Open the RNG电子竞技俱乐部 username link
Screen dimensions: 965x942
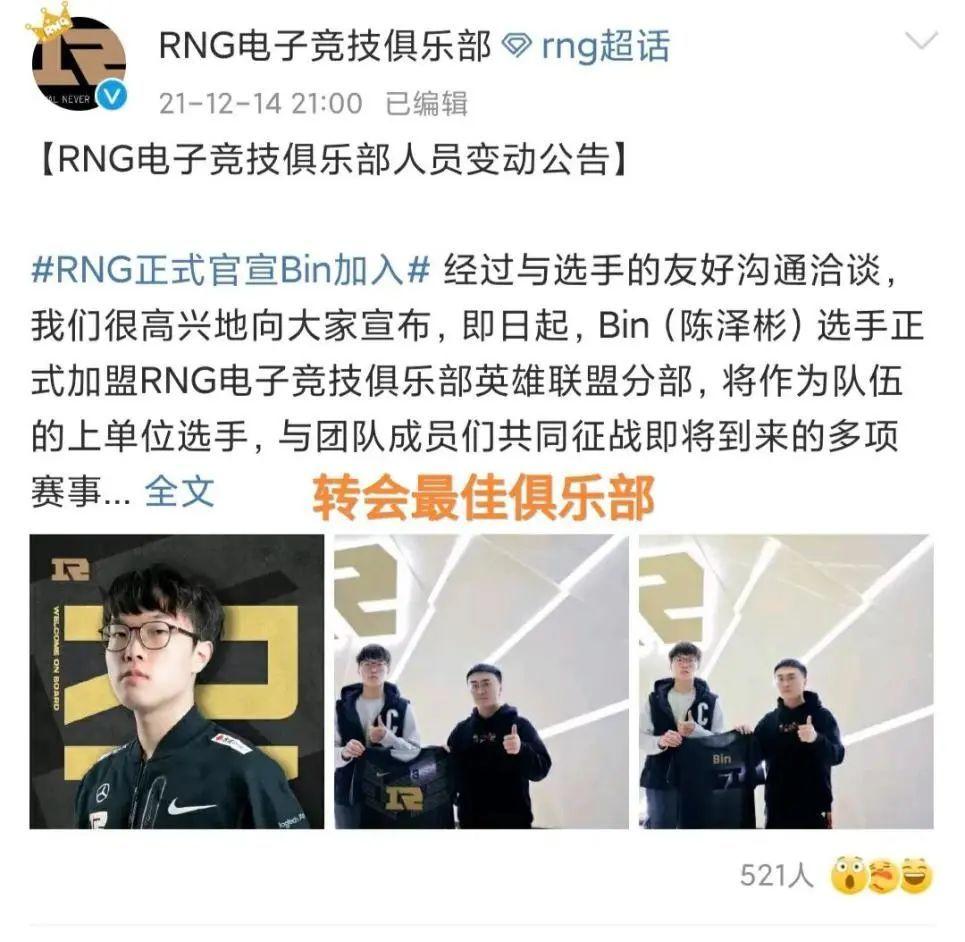(323, 46)
